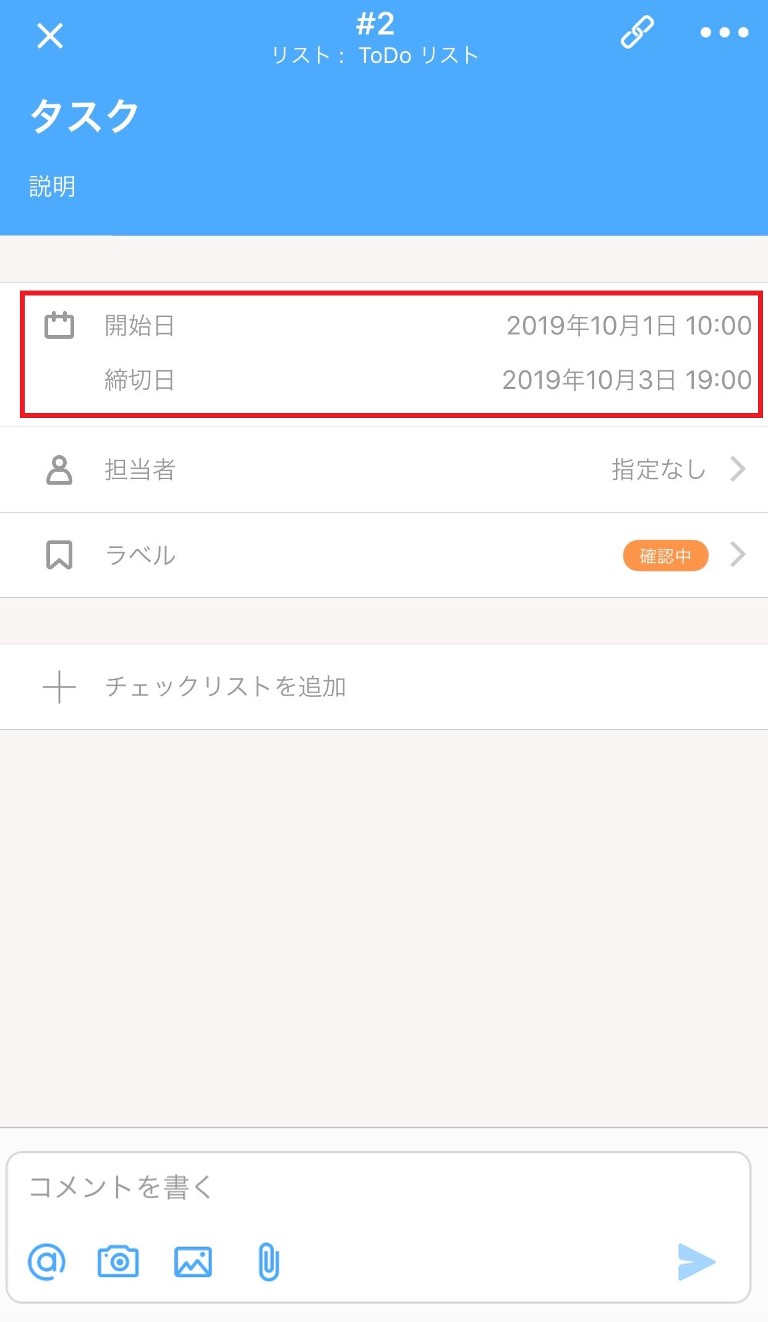Viewport: 768px width, 1322px height.
Task: Close the task detail screen
Action: point(50,36)
